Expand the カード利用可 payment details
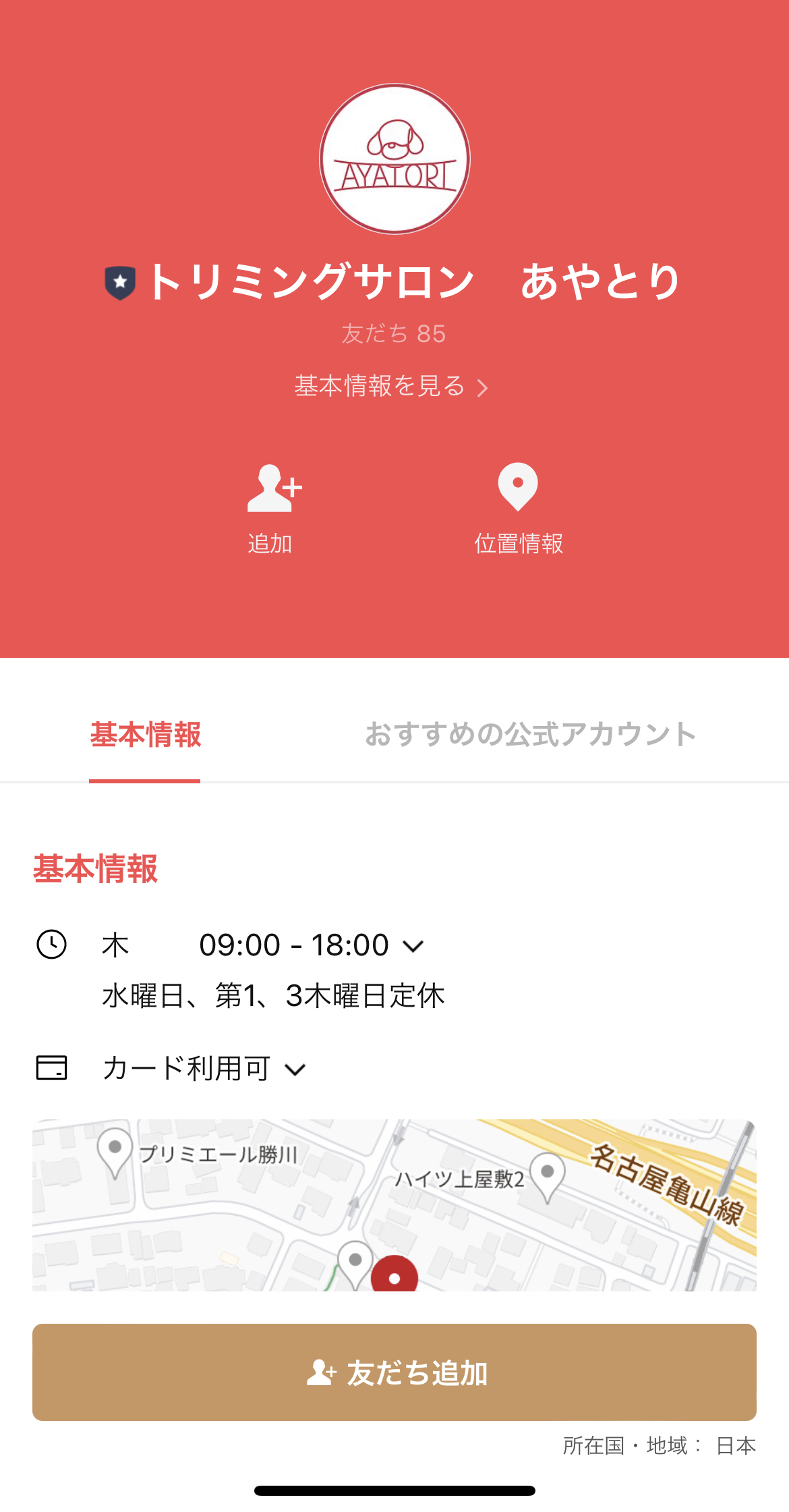The image size is (789, 1512). point(295,1069)
